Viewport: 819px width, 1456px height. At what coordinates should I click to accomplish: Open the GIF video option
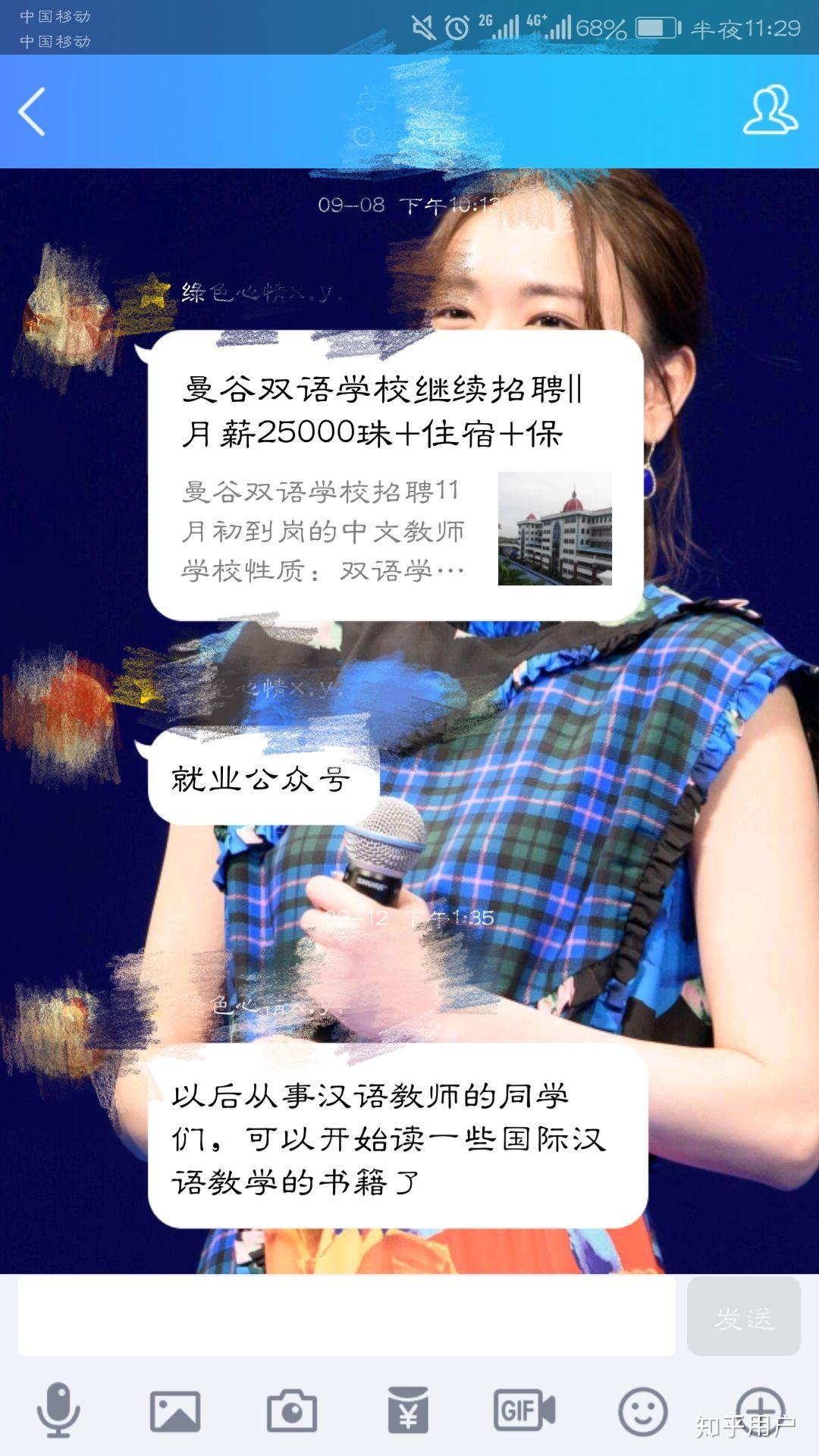[x=524, y=1411]
